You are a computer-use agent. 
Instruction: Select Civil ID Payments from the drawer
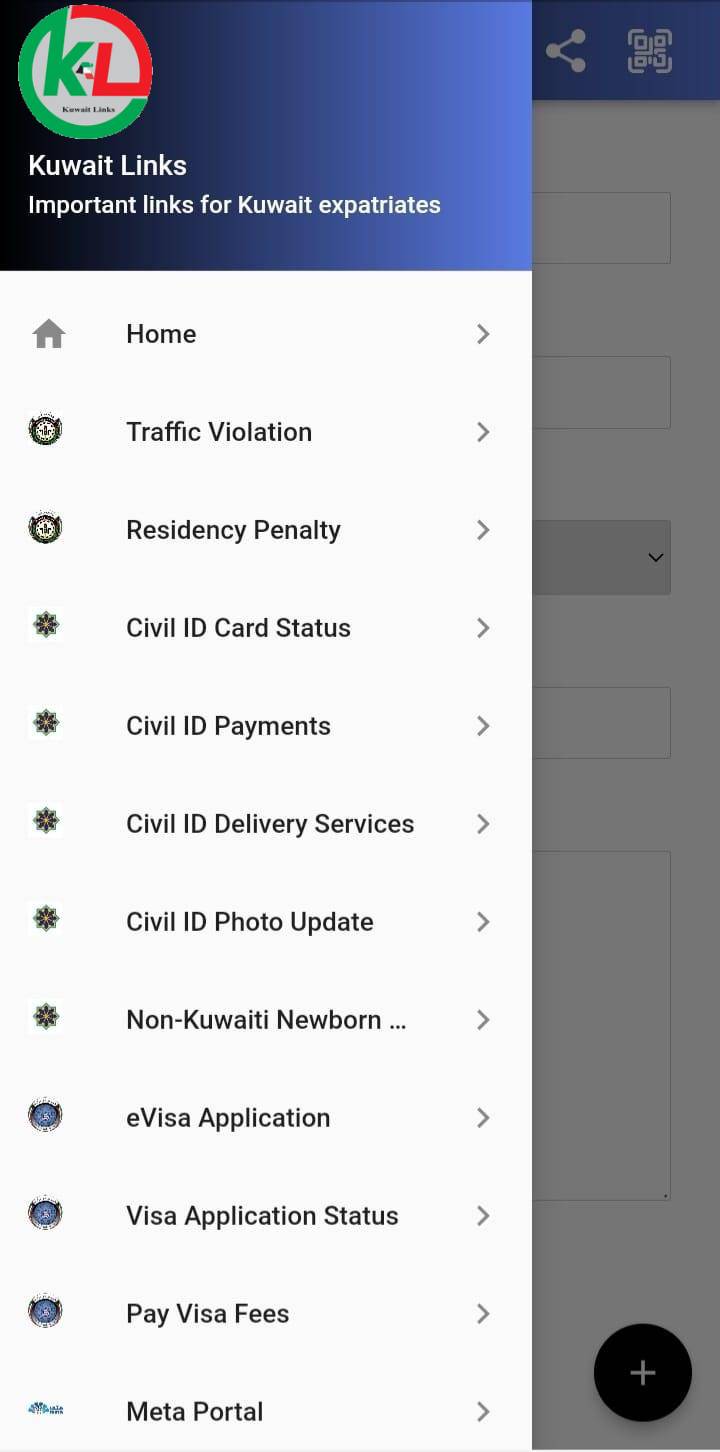click(228, 725)
